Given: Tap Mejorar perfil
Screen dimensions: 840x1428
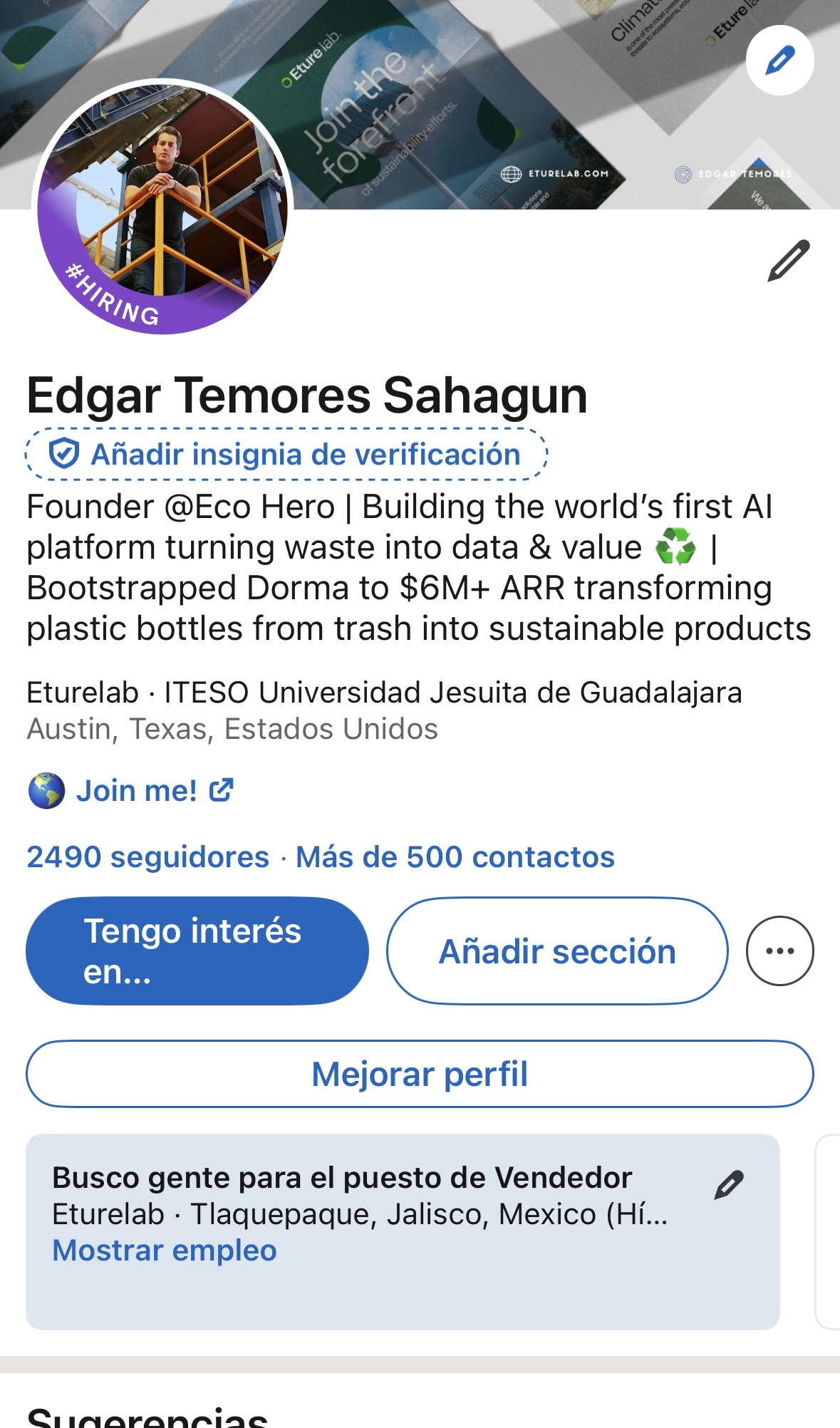Looking at the screenshot, I should (x=420, y=1074).
